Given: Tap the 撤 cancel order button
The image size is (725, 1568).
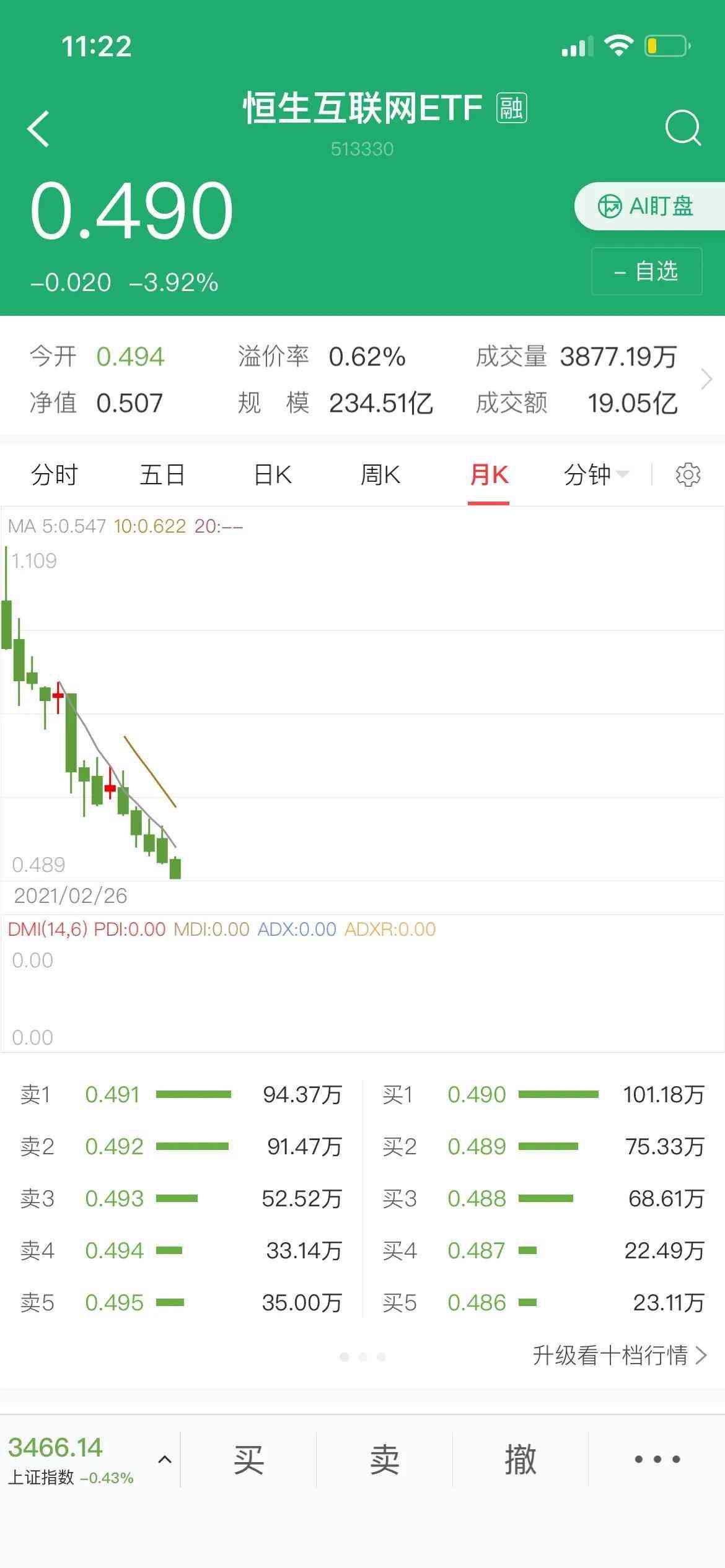Looking at the screenshot, I should click(x=520, y=1460).
